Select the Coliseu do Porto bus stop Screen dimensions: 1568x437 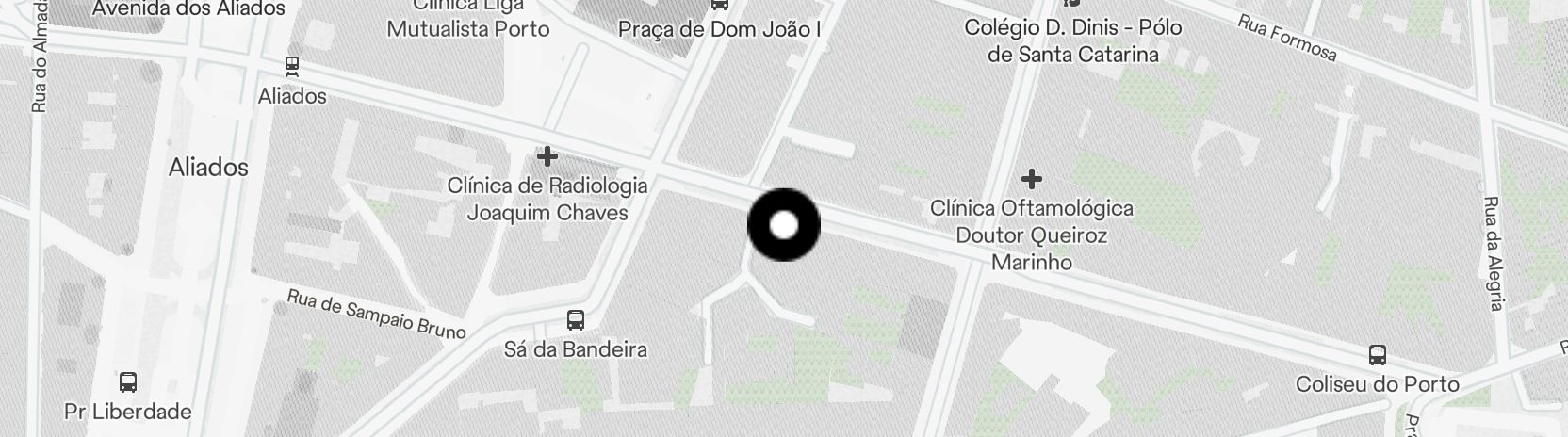tap(1377, 355)
